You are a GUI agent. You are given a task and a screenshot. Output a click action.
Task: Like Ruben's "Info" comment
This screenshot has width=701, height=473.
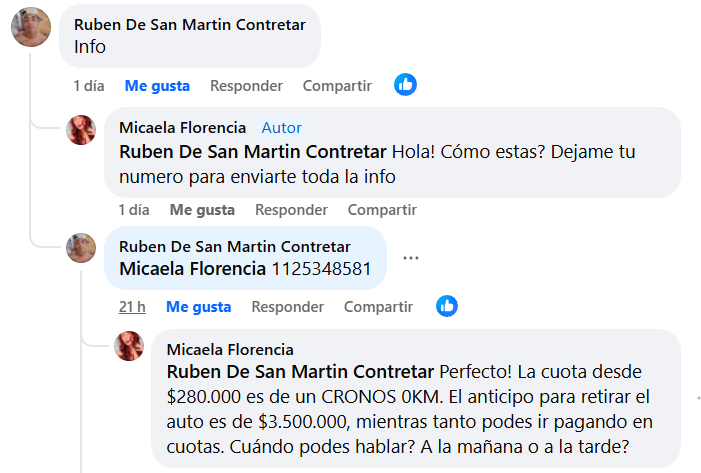(x=156, y=86)
